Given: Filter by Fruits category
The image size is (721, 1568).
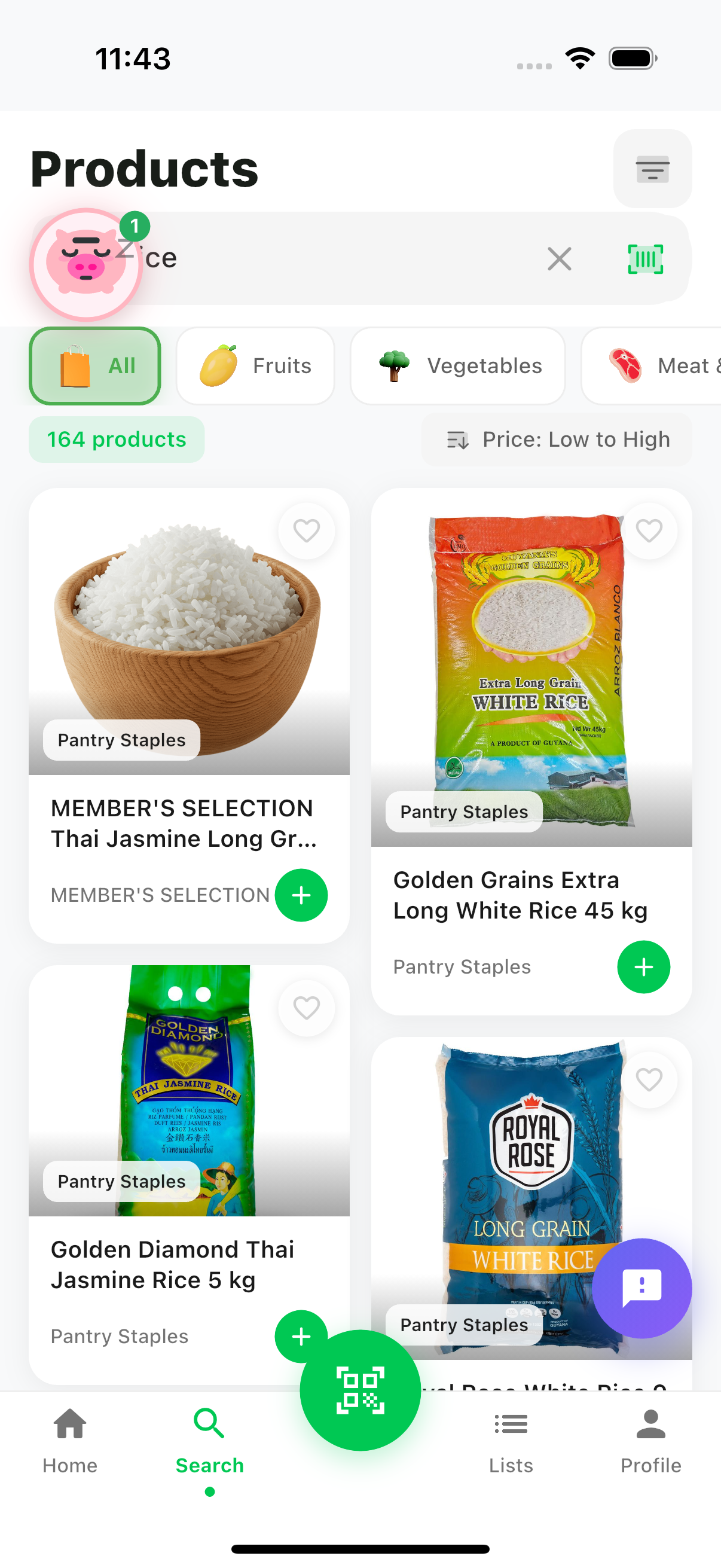Looking at the screenshot, I should pyautogui.click(x=255, y=366).
